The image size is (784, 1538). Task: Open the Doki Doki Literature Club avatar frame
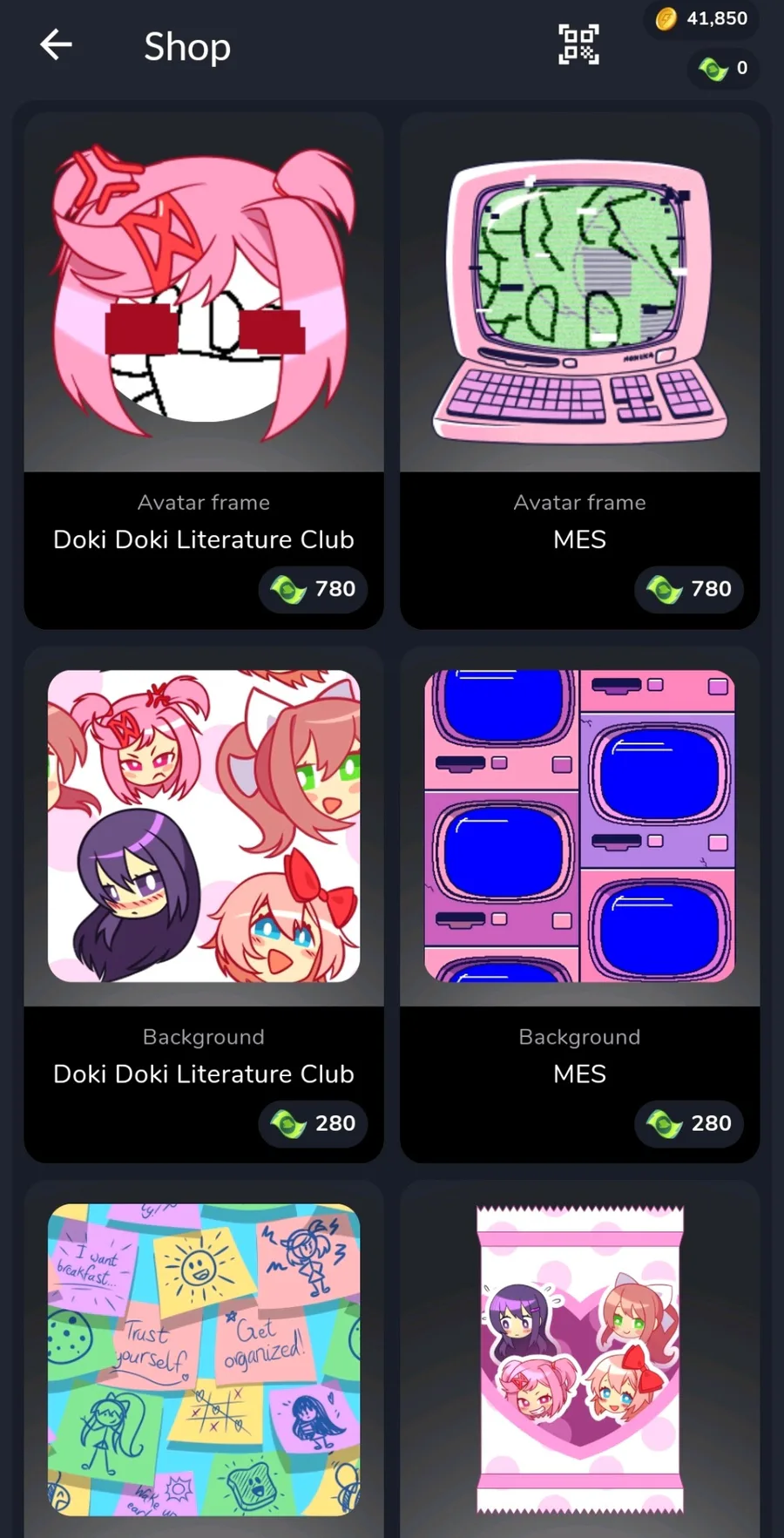[204, 370]
